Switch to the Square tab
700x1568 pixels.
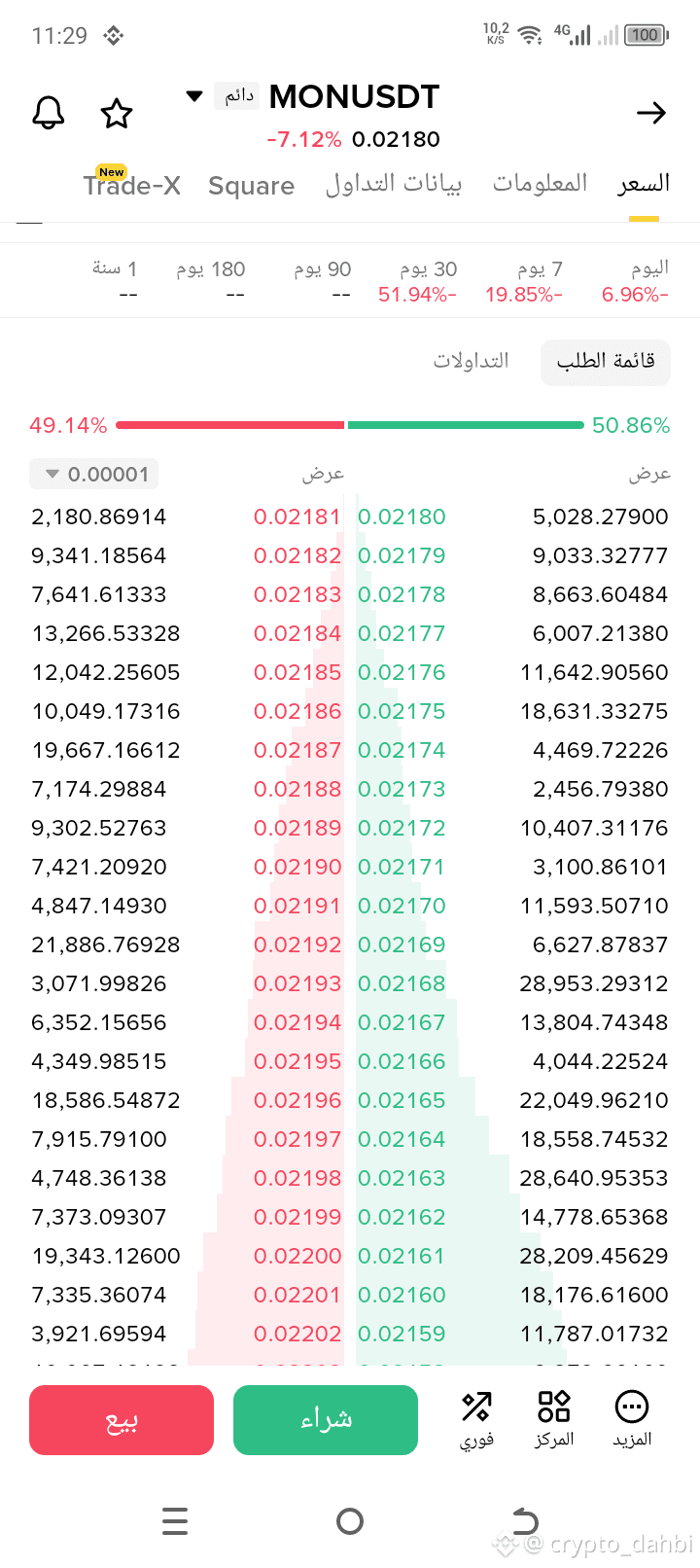tap(251, 185)
